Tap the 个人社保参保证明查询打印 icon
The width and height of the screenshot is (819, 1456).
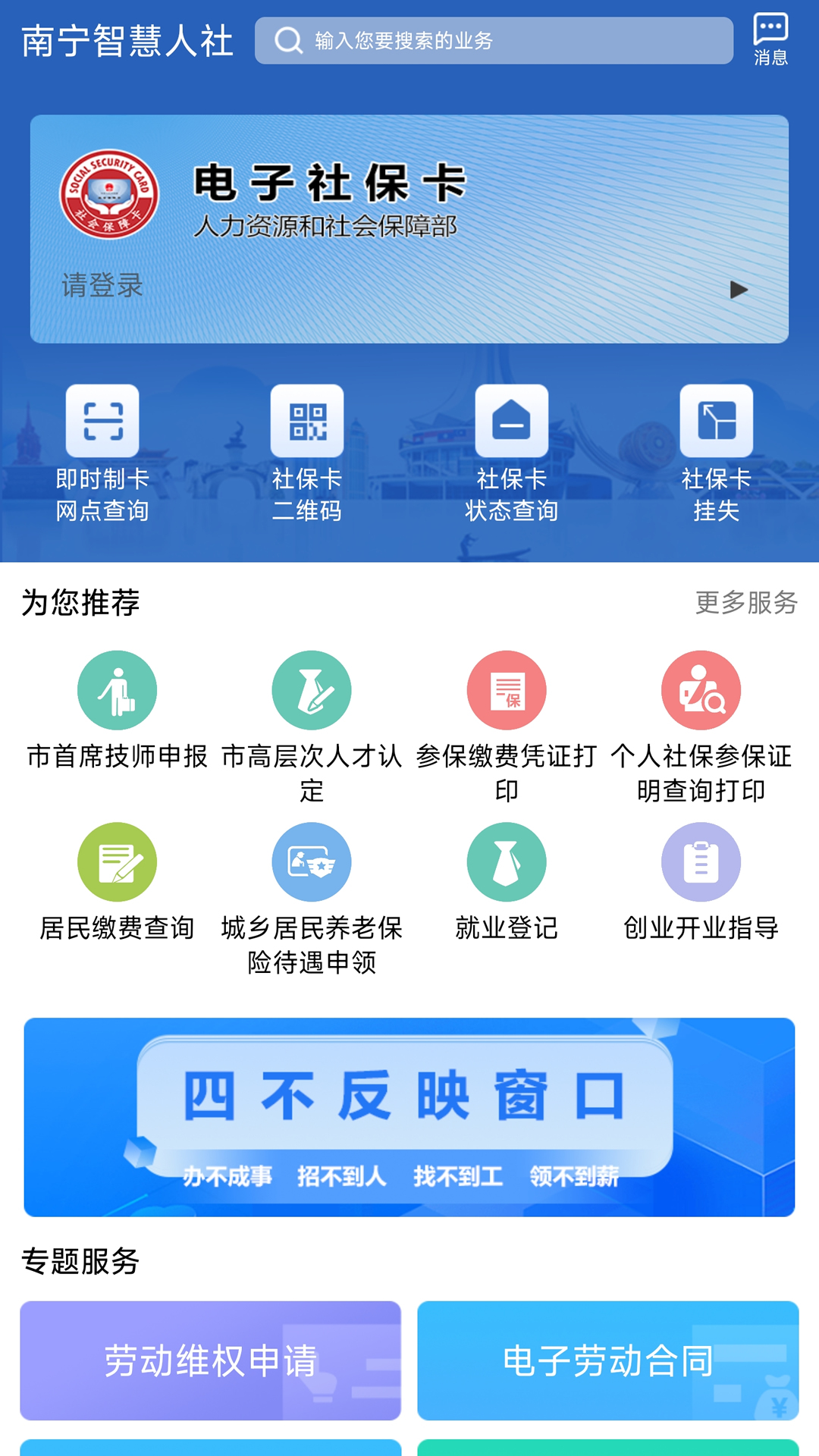click(x=700, y=690)
